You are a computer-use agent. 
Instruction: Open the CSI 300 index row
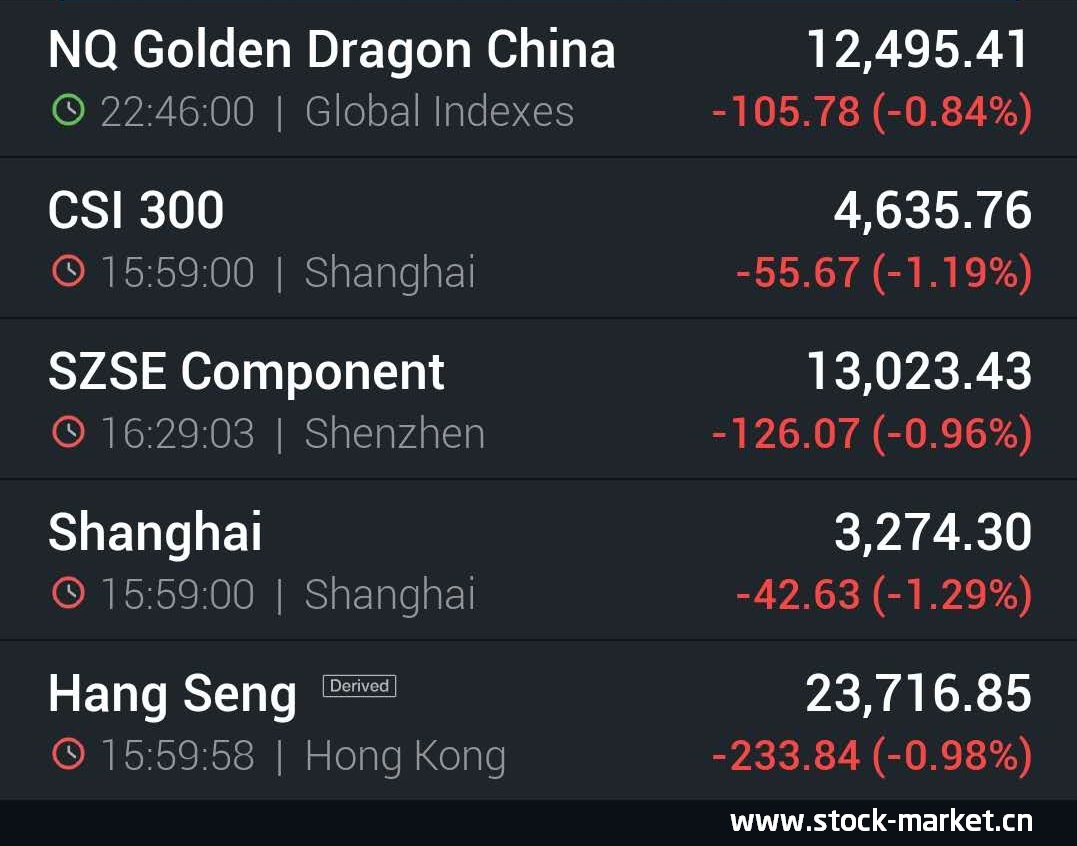coord(538,238)
